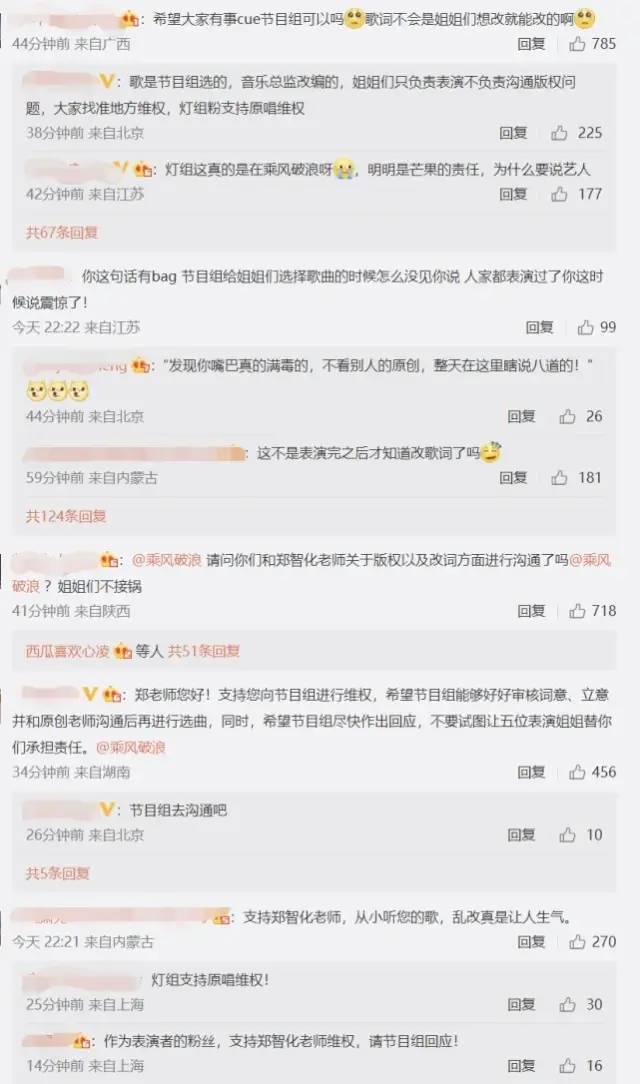The image size is (640, 1084).
Task: Reply to the Hunan comment posted 34分钟前
Action: tap(531, 772)
